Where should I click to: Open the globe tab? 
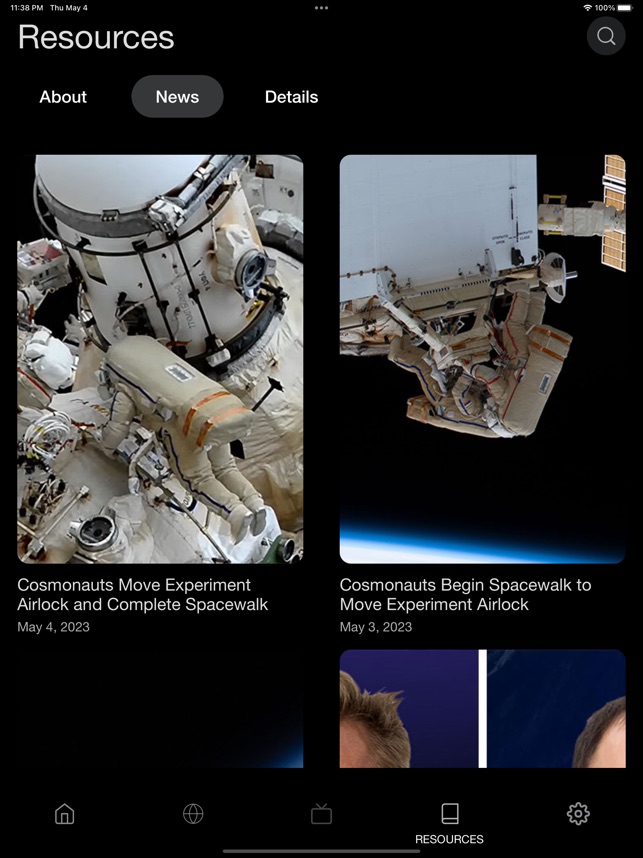coord(193,814)
